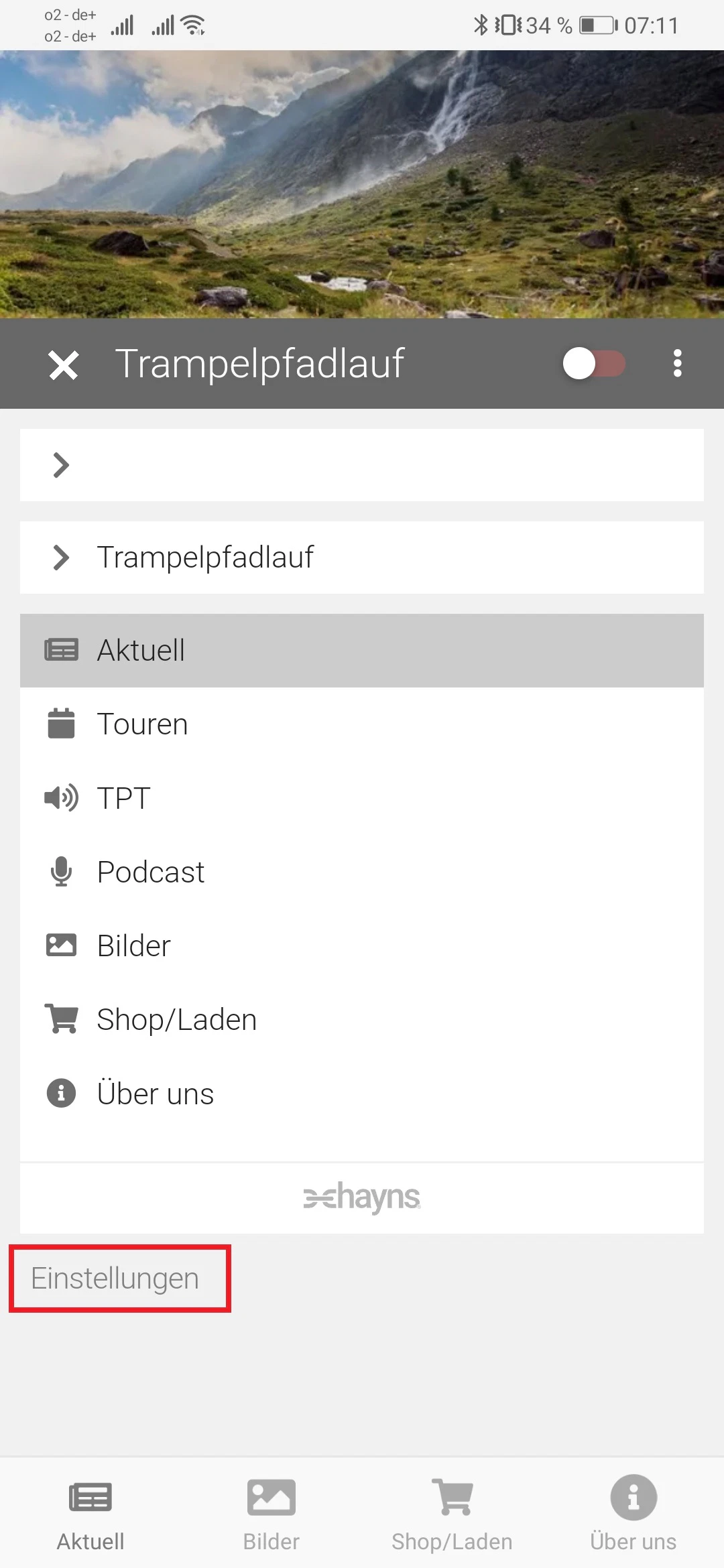Select Über uns in the menu list
This screenshot has height=1568, width=724.
[362, 1094]
